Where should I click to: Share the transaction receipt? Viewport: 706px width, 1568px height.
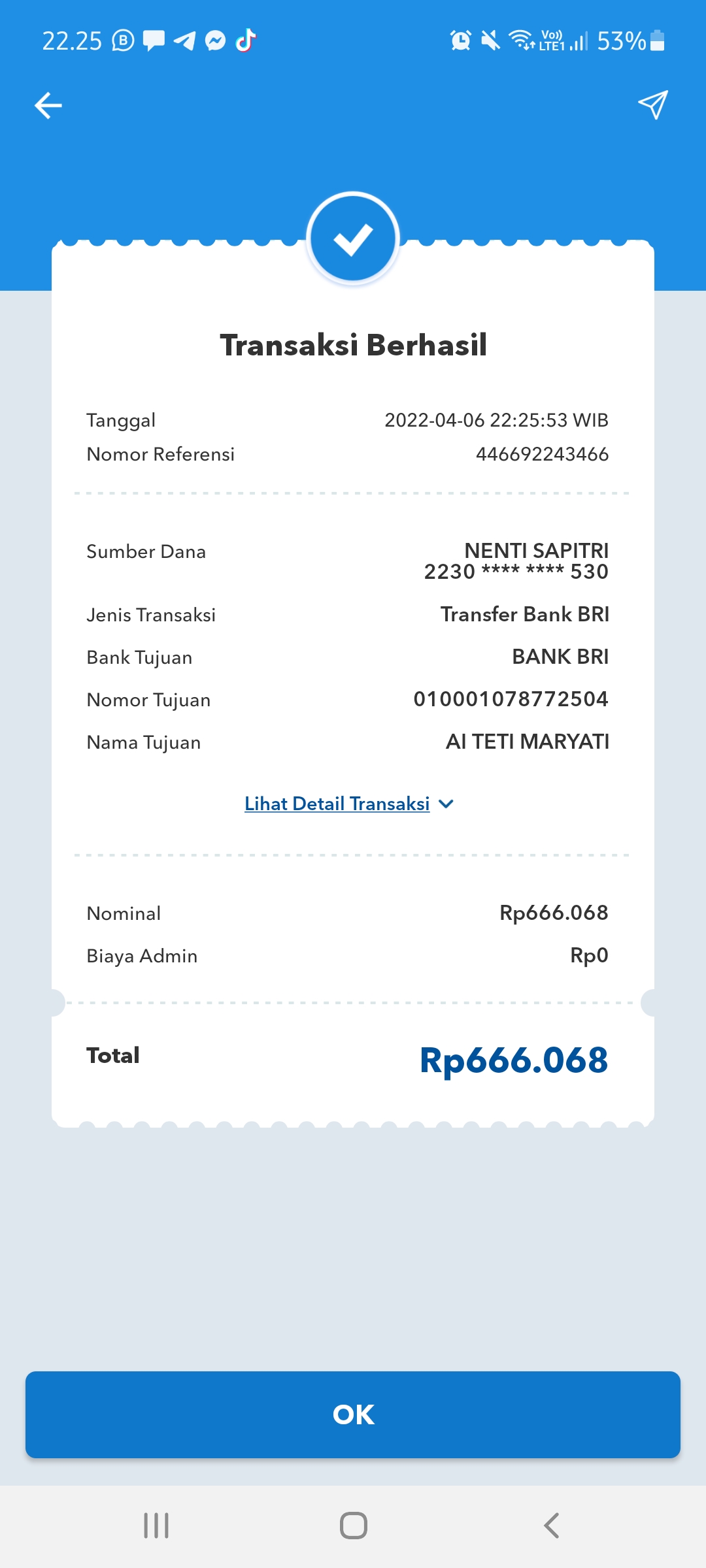pos(653,105)
